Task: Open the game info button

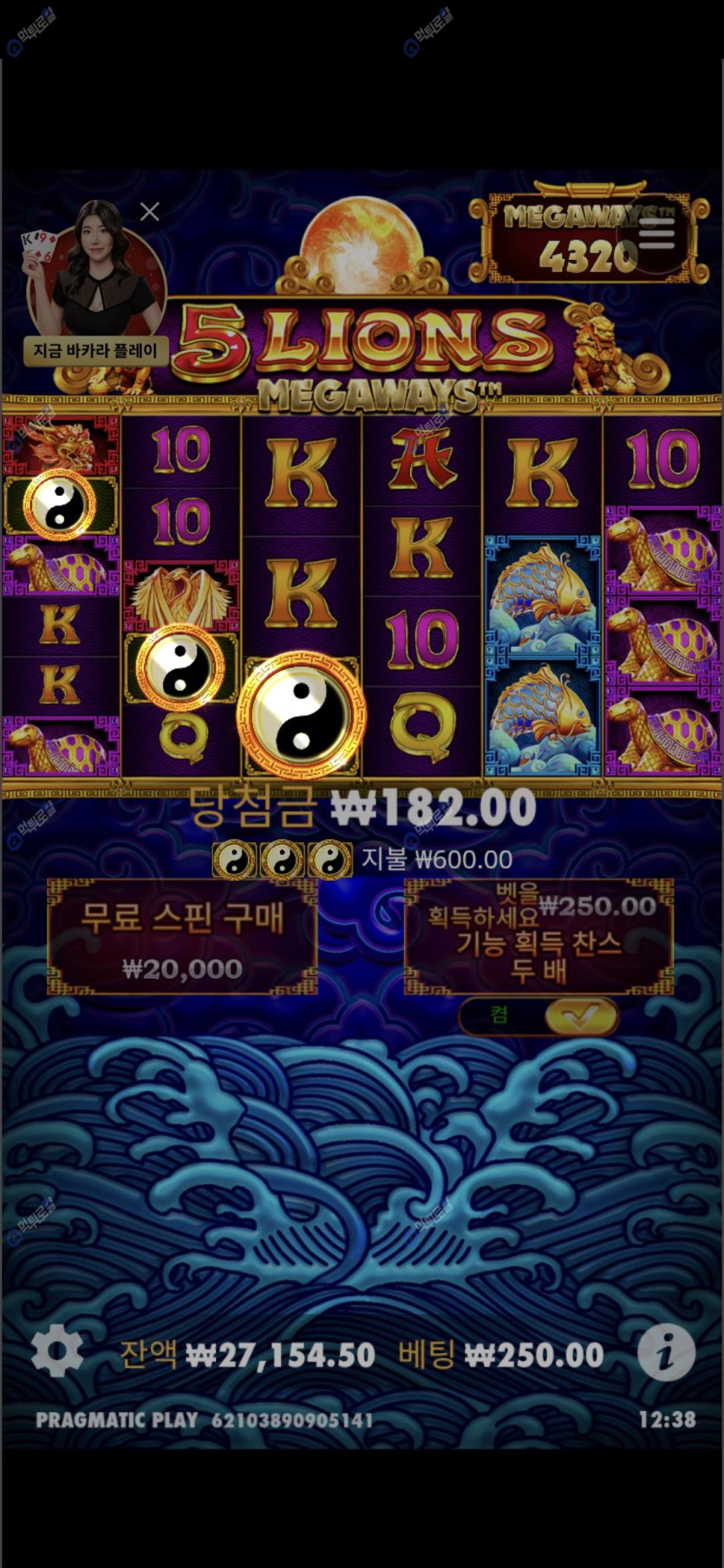Action: 666,1351
